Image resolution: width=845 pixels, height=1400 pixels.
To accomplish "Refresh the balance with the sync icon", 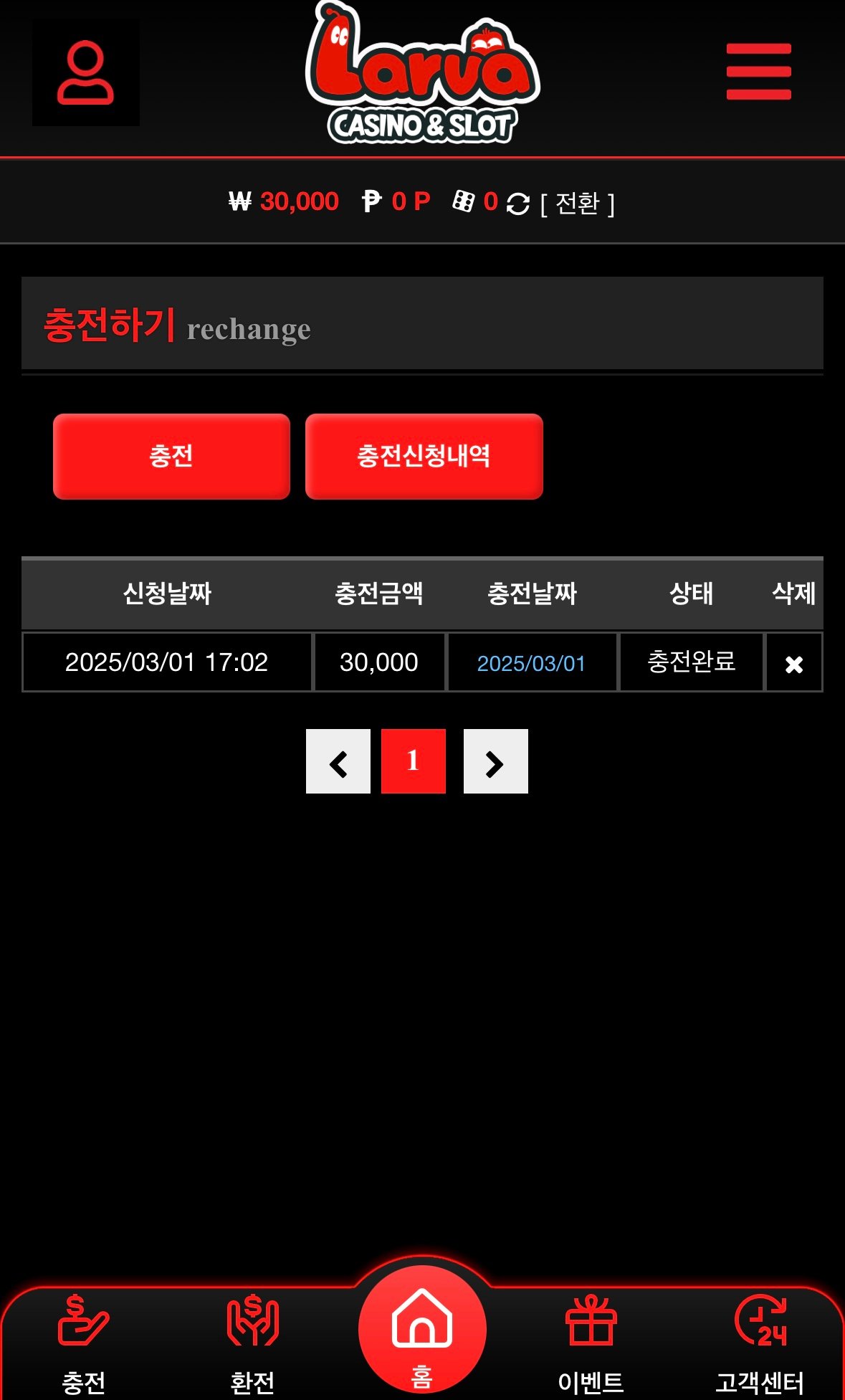I will point(517,204).
